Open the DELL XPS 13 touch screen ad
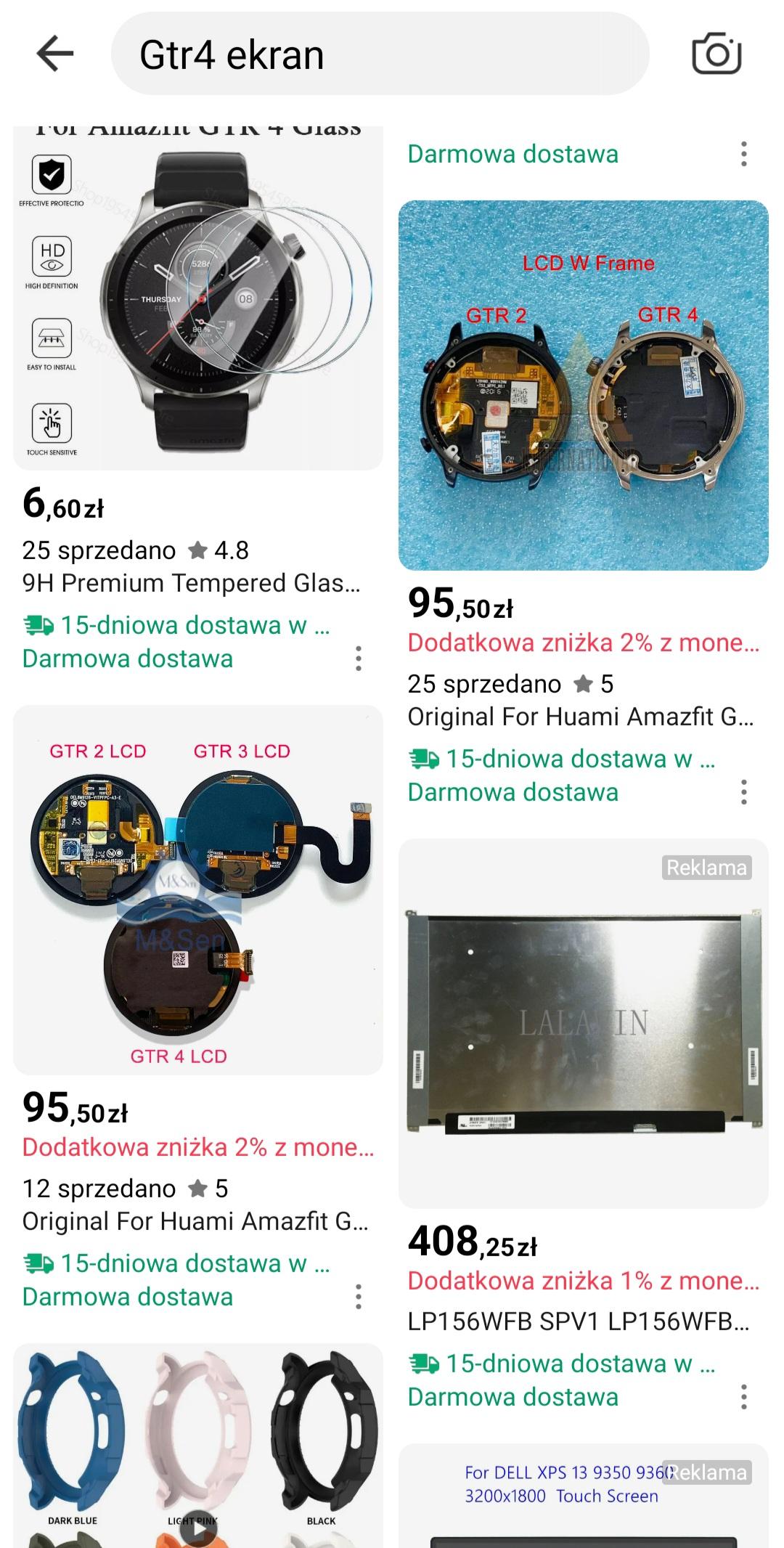 tap(583, 1496)
